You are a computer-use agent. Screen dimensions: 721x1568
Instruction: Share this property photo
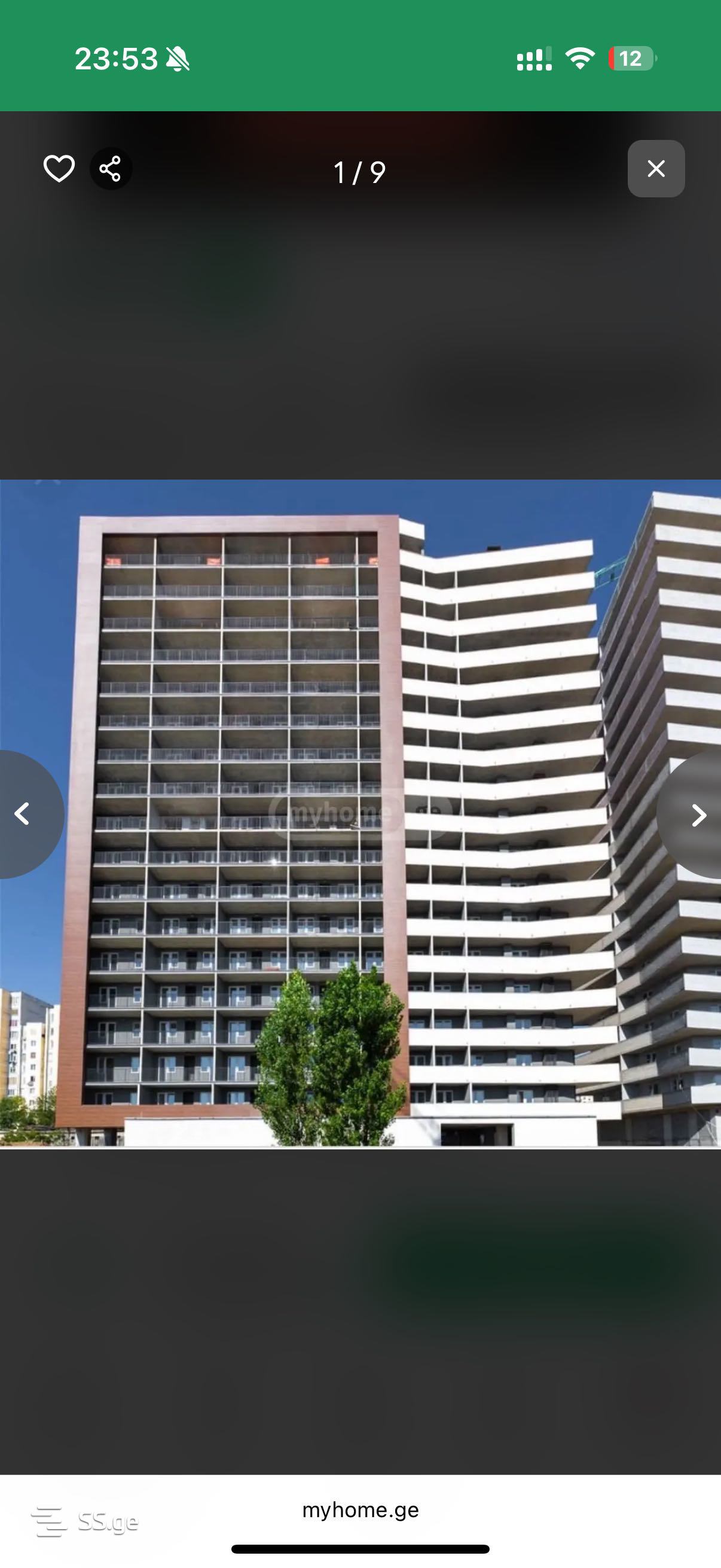click(110, 169)
